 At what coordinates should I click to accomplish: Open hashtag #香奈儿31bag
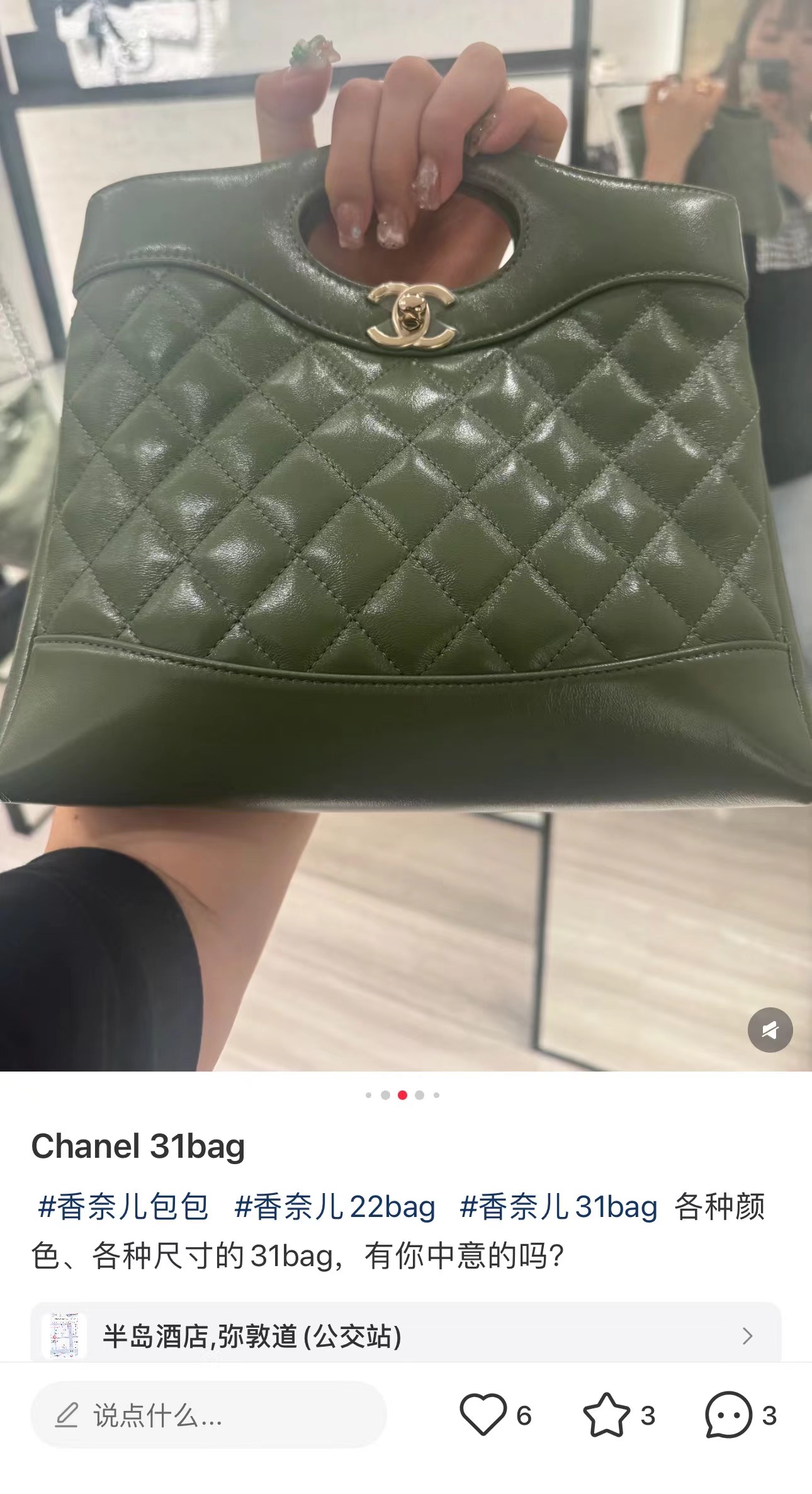(559, 1207)
